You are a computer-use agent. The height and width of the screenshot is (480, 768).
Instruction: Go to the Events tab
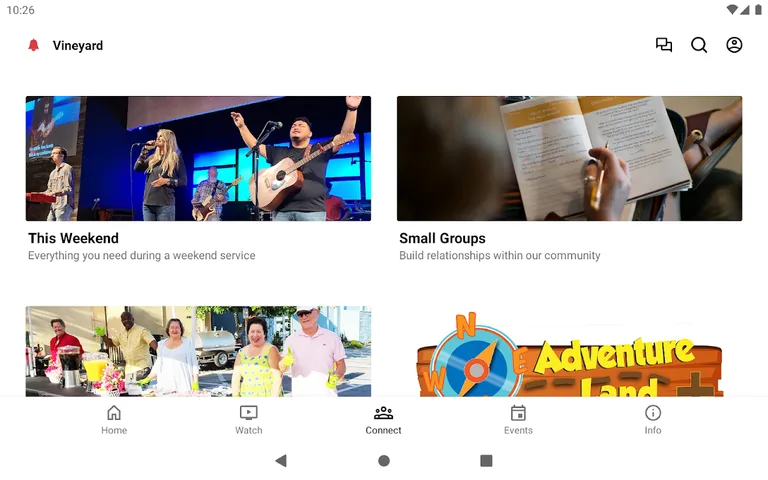point(518,420)
